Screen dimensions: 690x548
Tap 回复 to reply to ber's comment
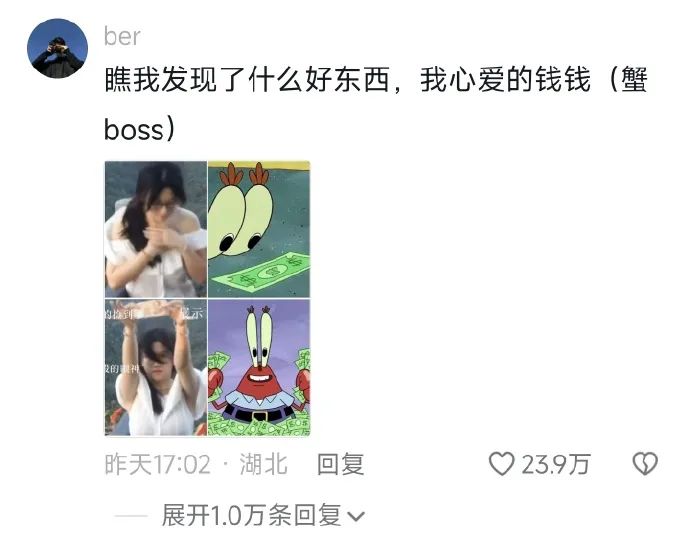[x=340, y=464]
